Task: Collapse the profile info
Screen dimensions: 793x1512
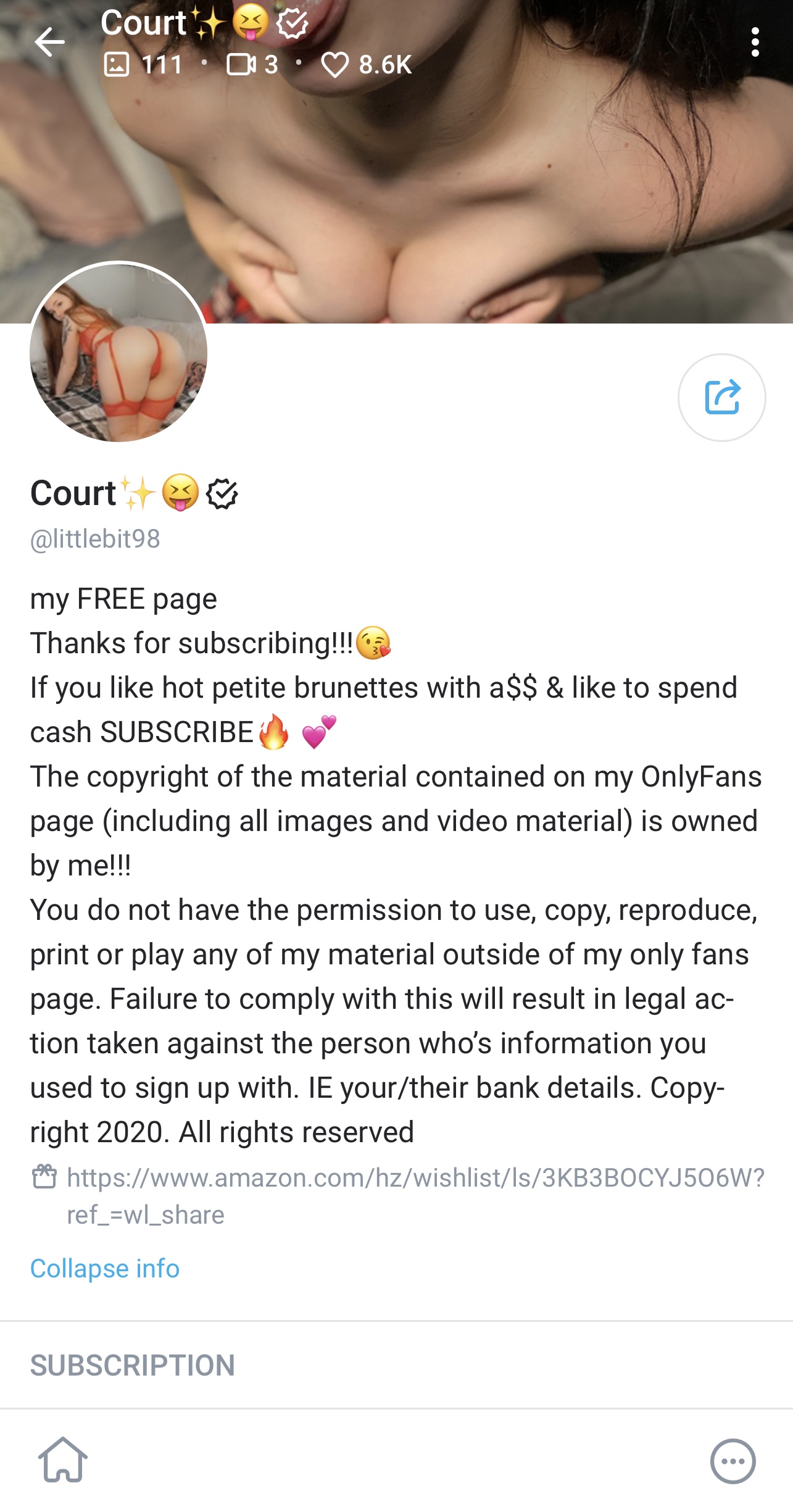Action: 105,1269
